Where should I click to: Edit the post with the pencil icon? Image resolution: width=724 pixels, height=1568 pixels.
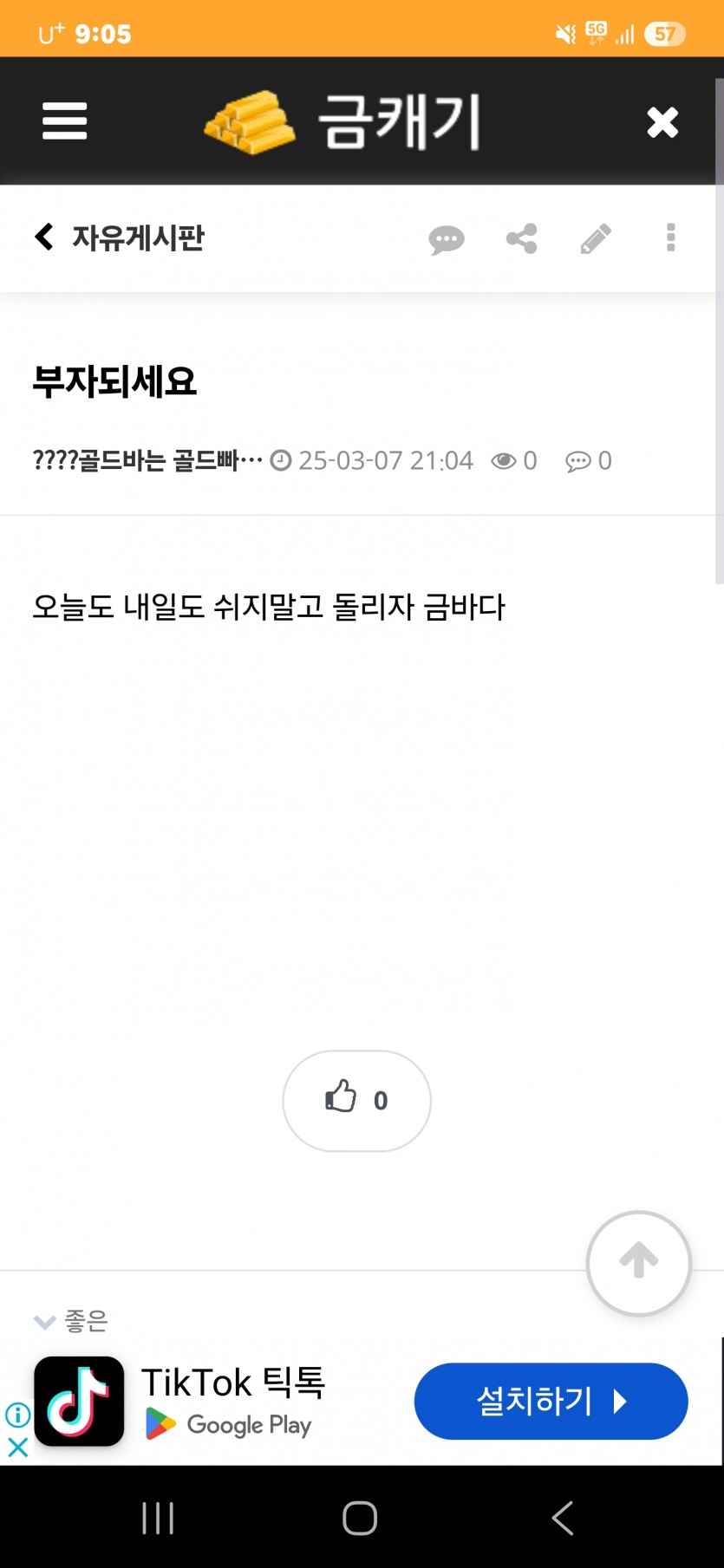(596, 238)
